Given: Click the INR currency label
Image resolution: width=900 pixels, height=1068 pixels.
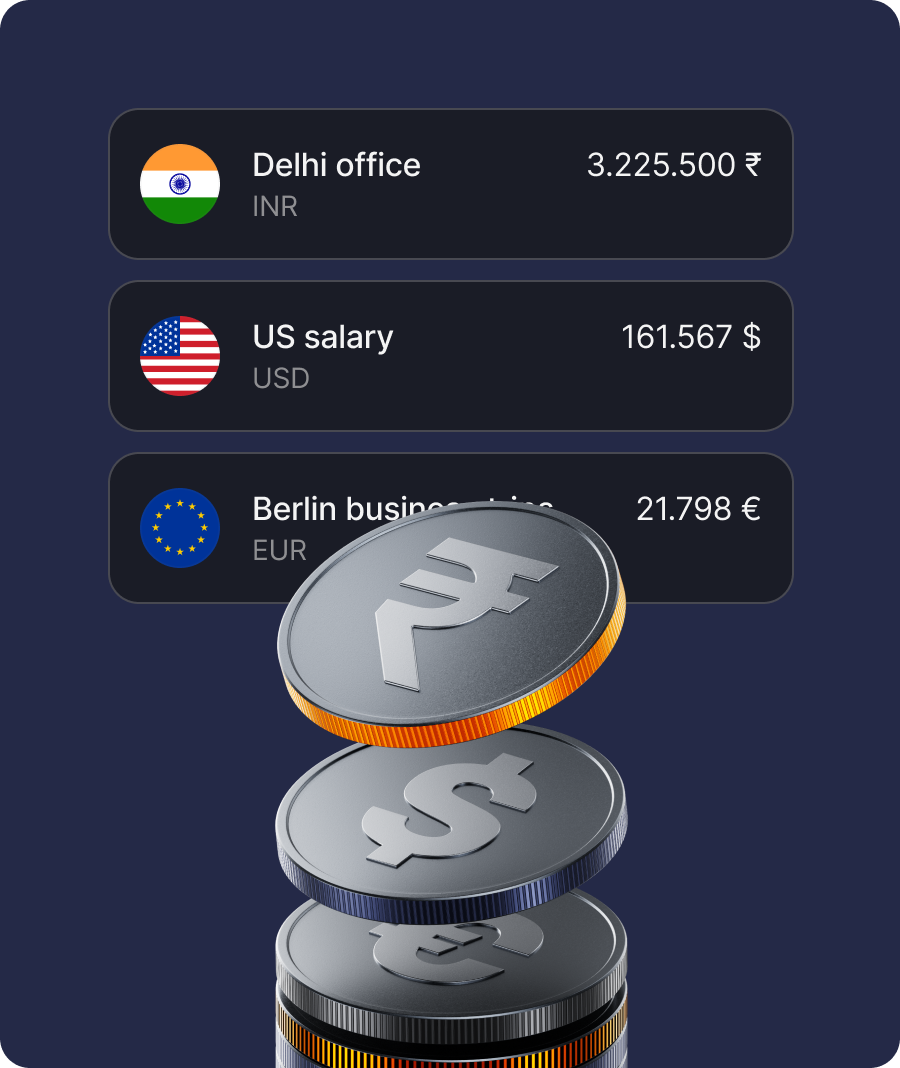Looking at the screenshot, I should click(274, 207).
